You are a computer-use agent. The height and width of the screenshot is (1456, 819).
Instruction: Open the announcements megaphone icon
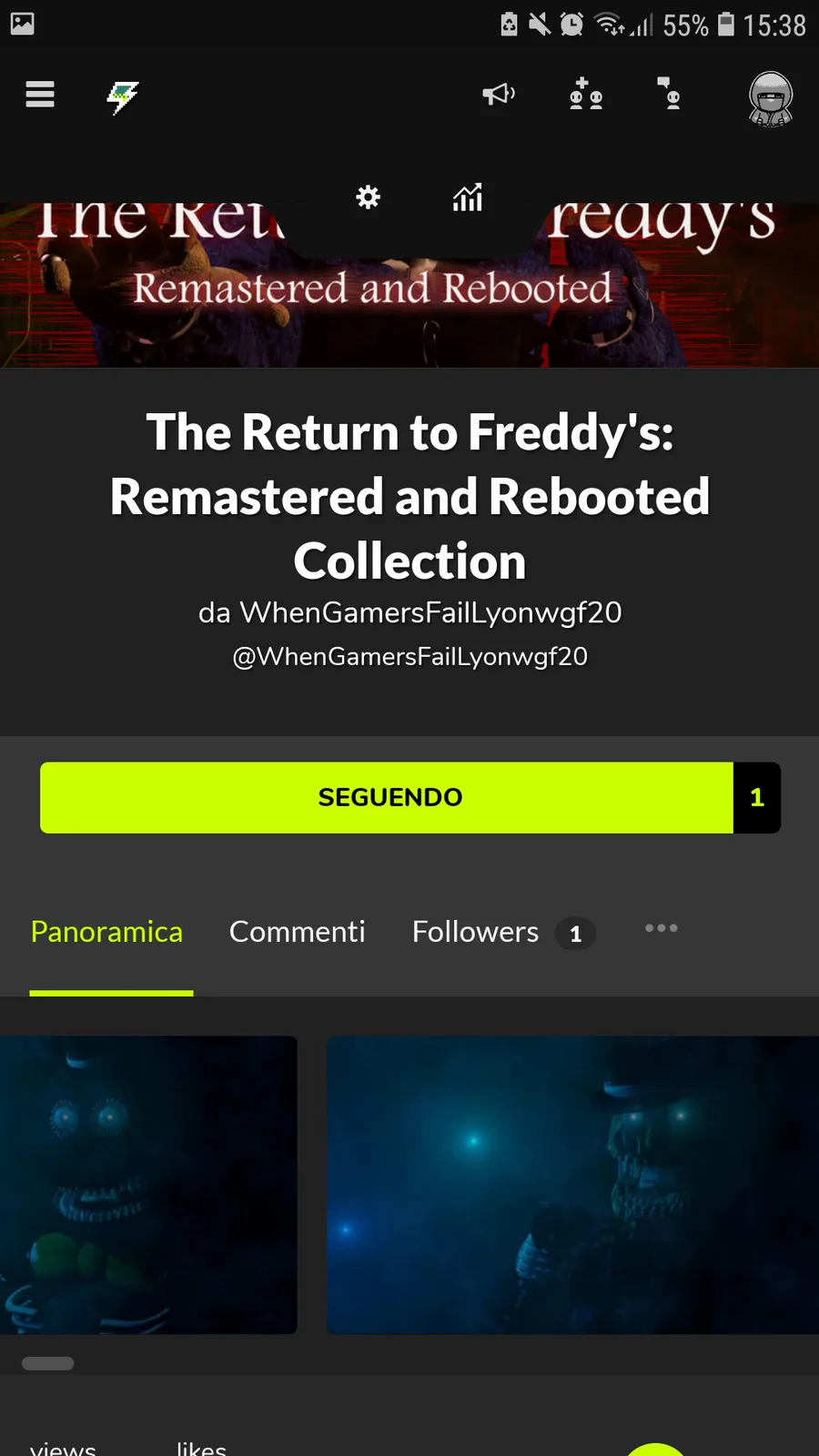(x=499, y=94)
